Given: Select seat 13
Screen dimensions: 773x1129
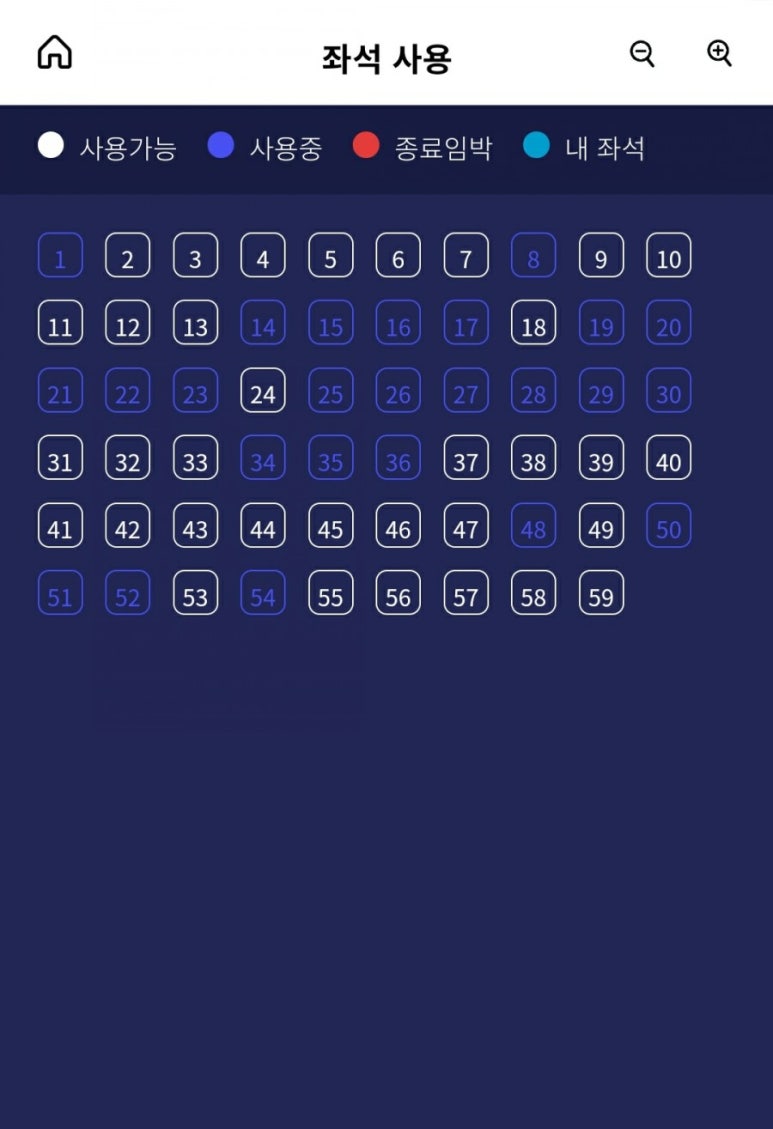Looking at the screenshot, I should (195, 323).
